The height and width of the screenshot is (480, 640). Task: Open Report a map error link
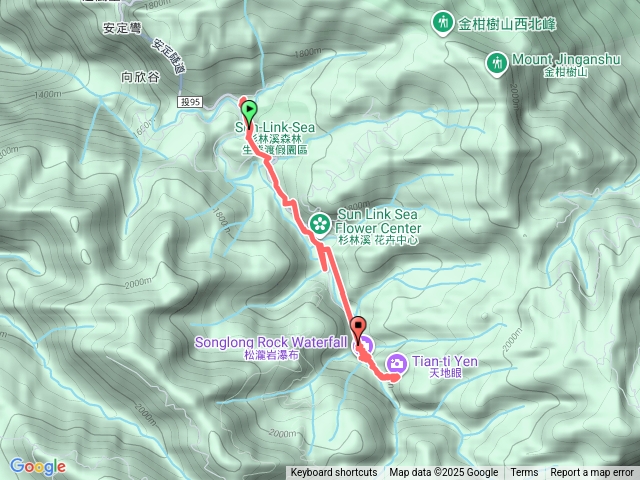pos(592,473)
